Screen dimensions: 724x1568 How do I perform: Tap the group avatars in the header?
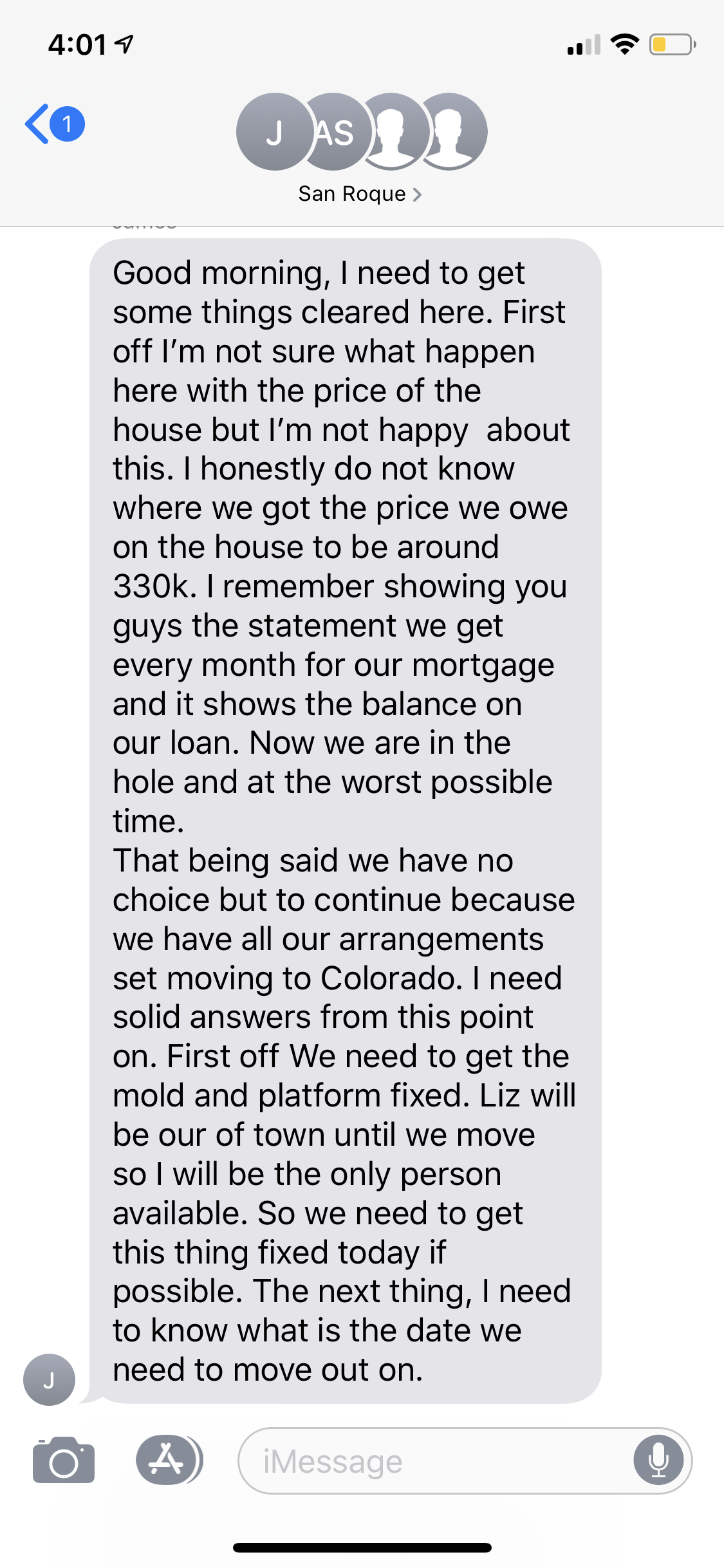361,132
